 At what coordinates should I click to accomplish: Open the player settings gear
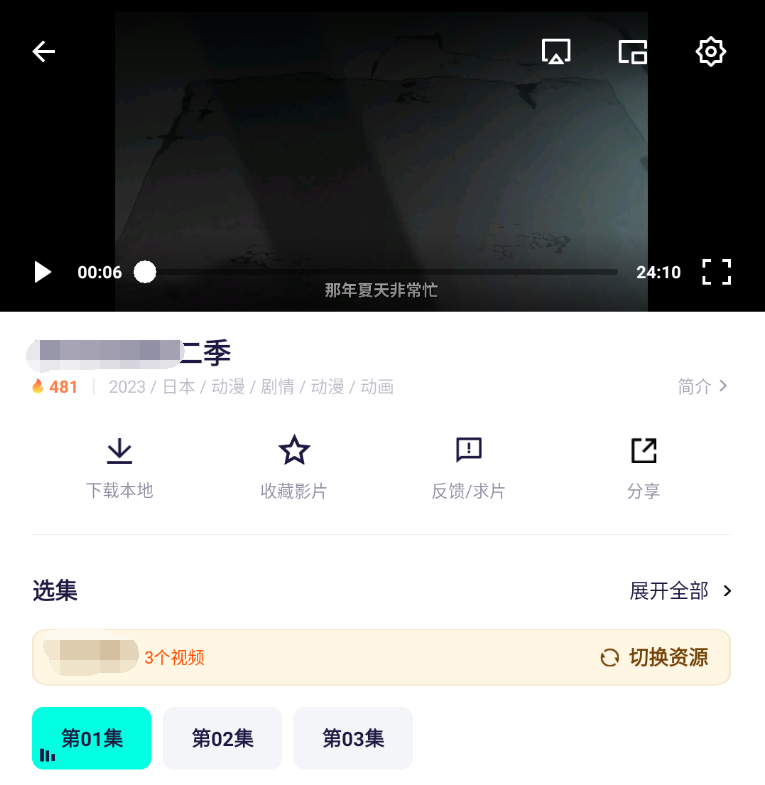[x=710, y=52]
